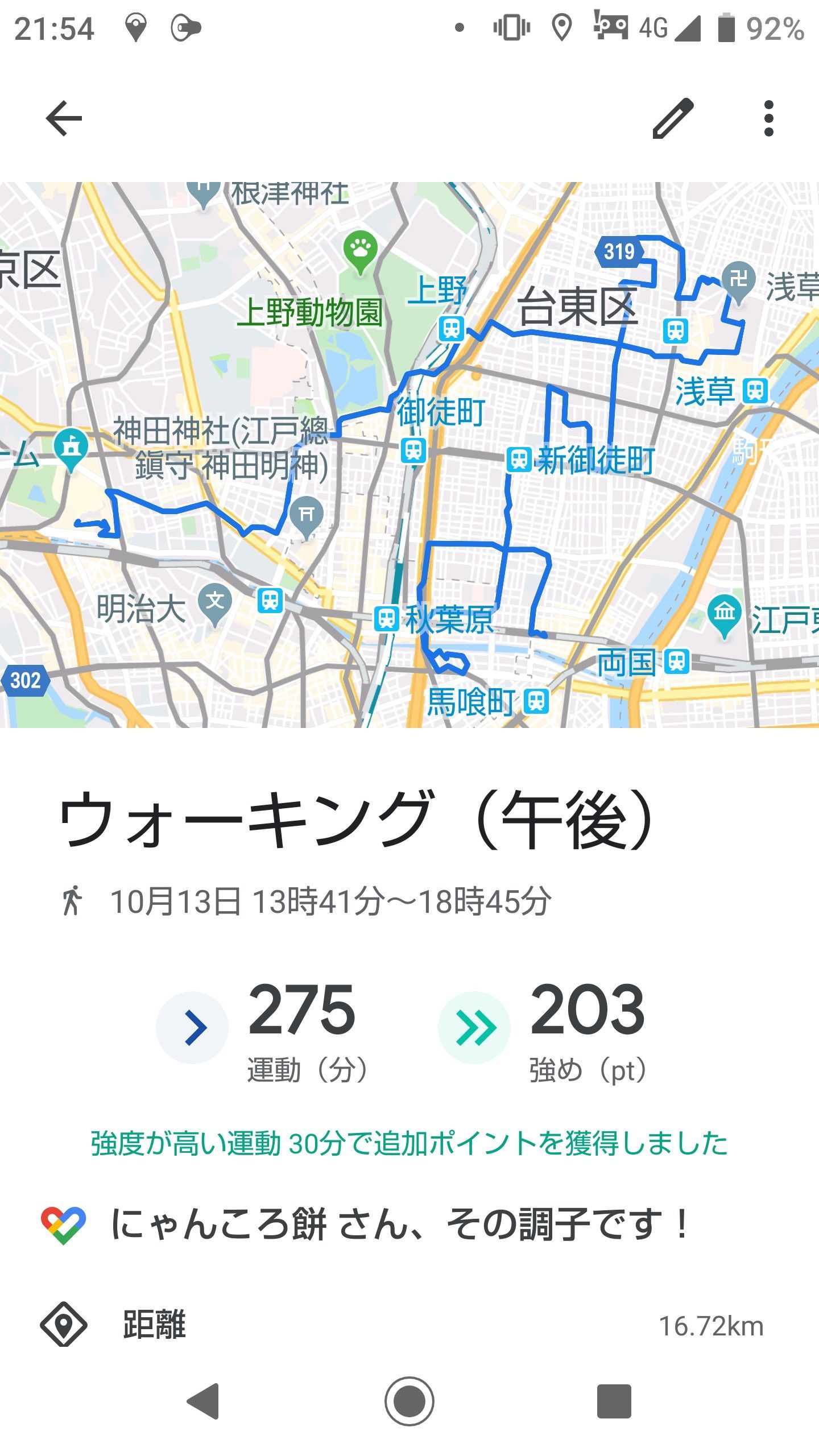
Task: Open the three-dot overflow menu
Action: coord(769,118)
